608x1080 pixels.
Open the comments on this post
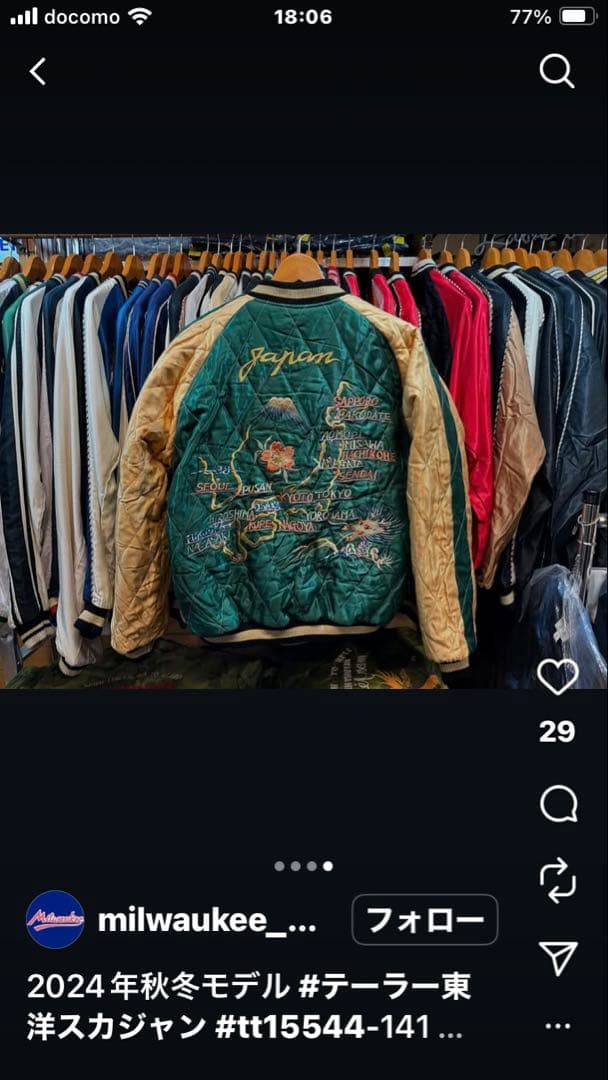click(x=557, y=803)
